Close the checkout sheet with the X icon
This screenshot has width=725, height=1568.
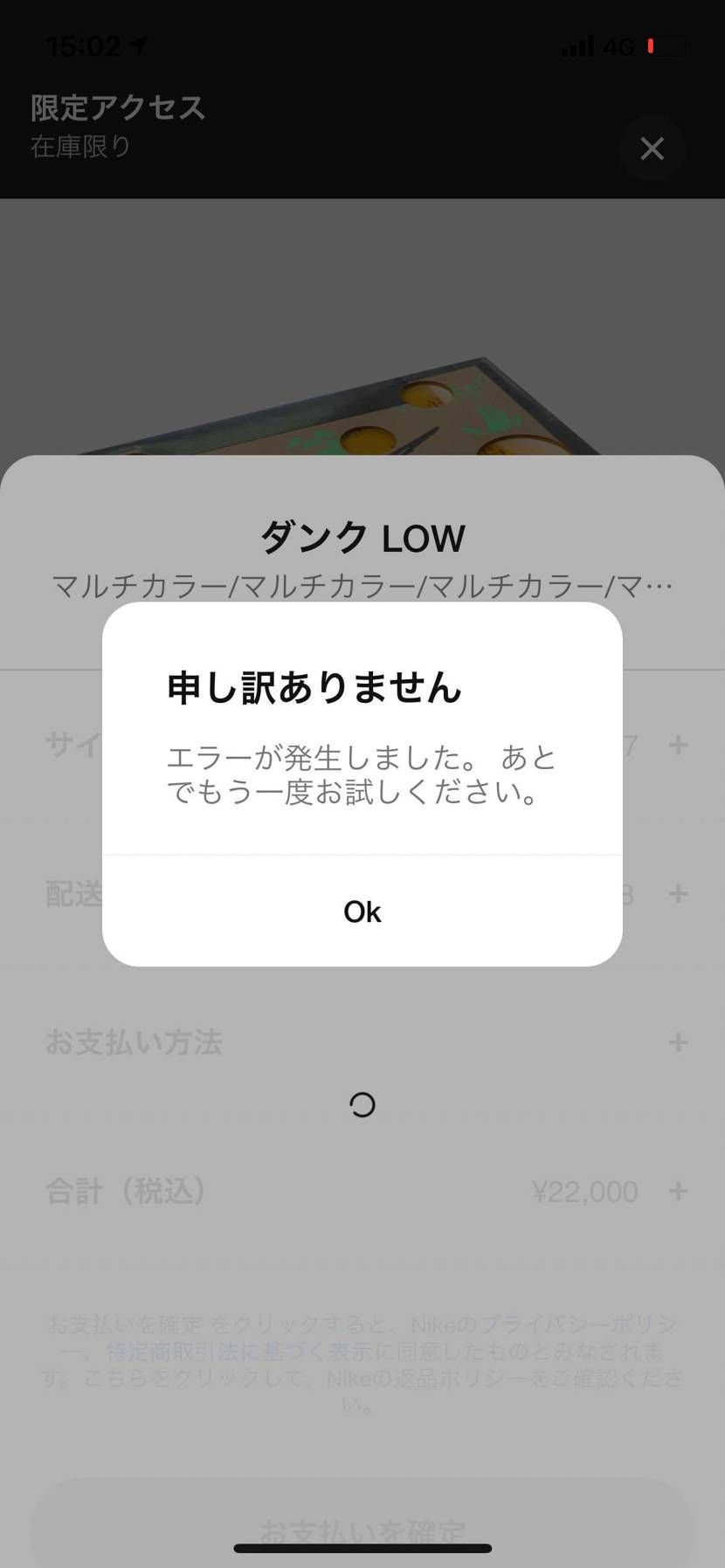point(652,148)
